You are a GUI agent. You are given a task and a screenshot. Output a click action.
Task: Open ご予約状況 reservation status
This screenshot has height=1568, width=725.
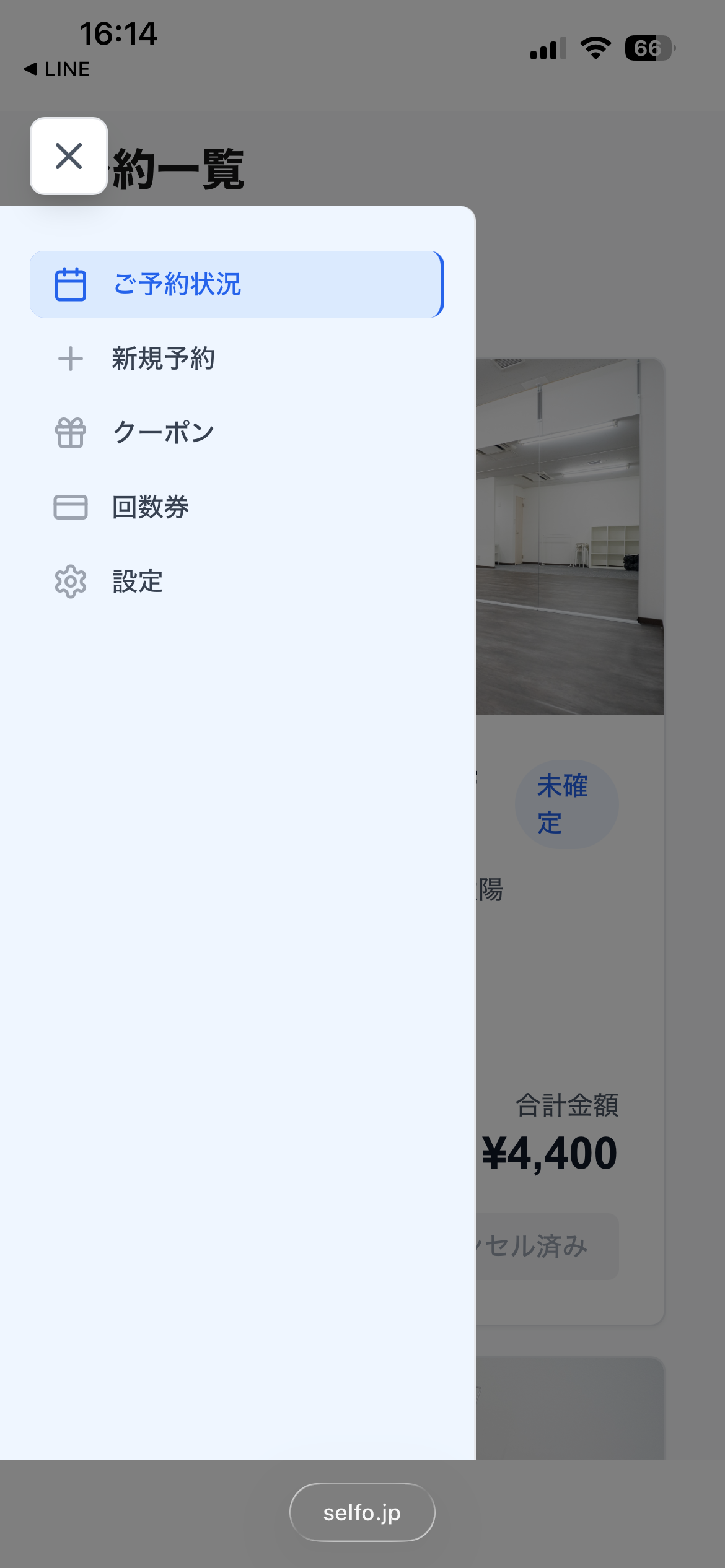(236, 284)
